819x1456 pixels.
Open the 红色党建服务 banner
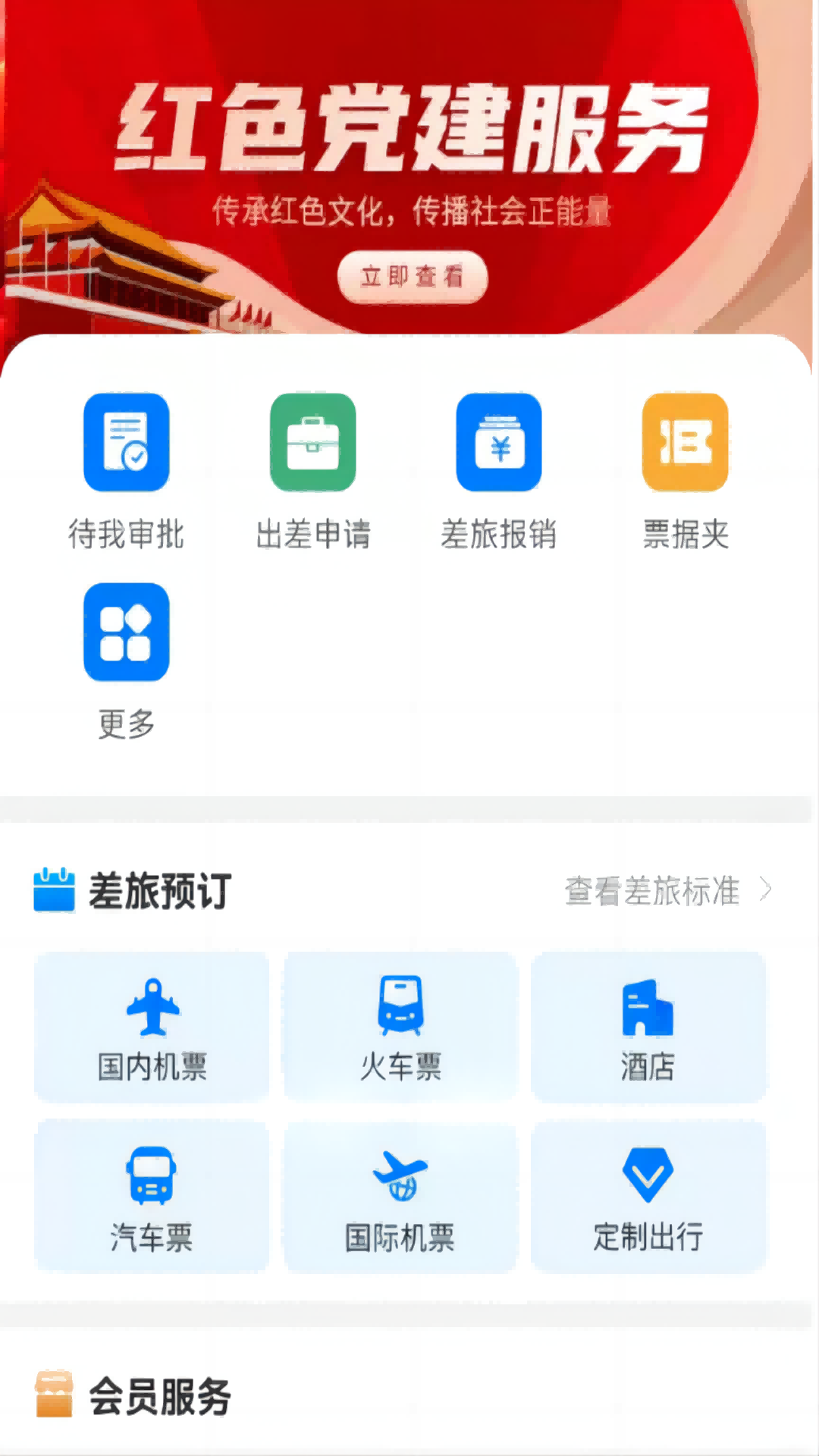coord(409,129)
